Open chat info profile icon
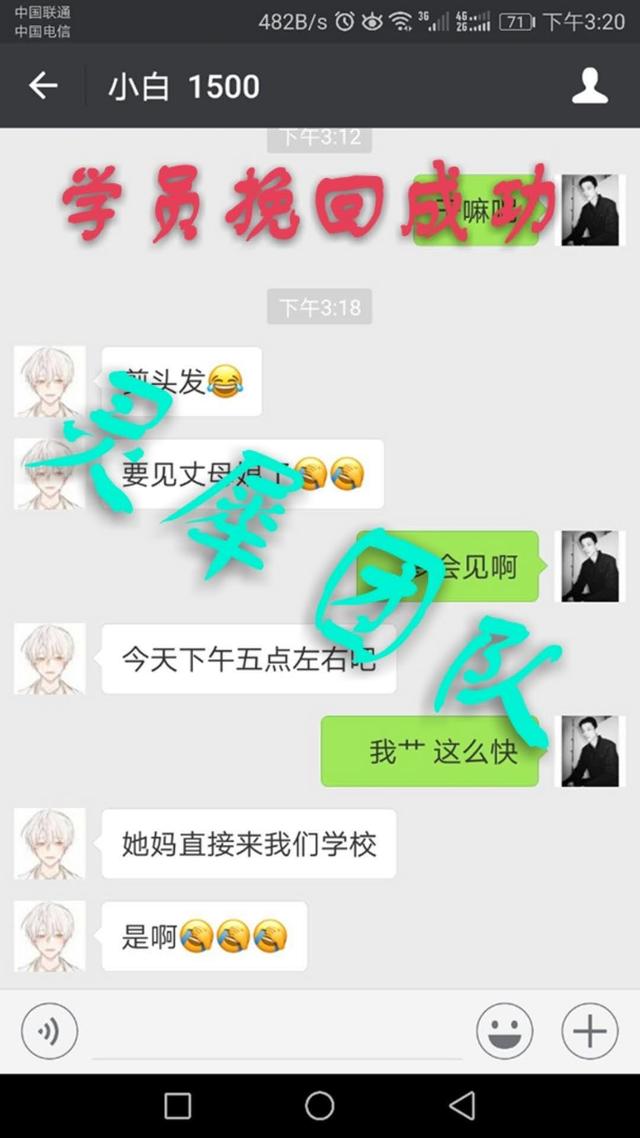 pyautogui.click(x=589, y=86)
